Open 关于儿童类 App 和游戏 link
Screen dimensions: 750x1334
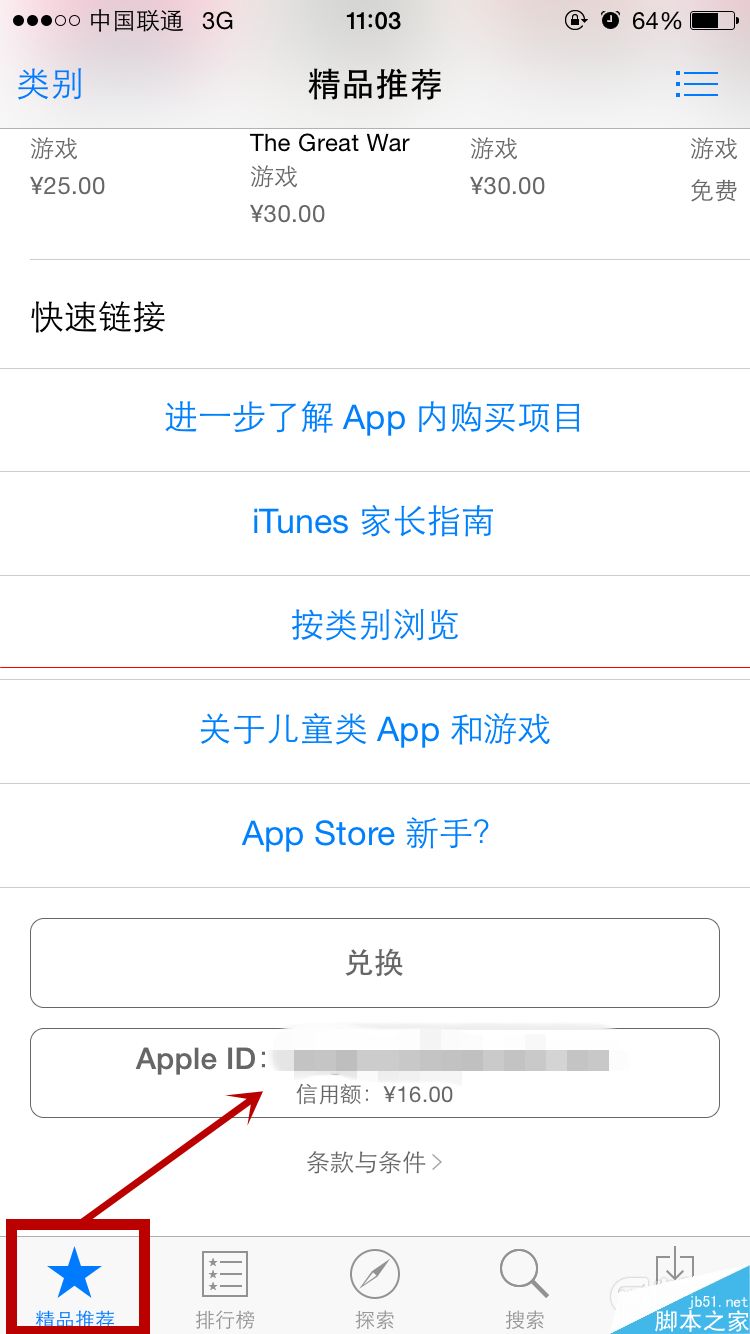coord(374,730)
